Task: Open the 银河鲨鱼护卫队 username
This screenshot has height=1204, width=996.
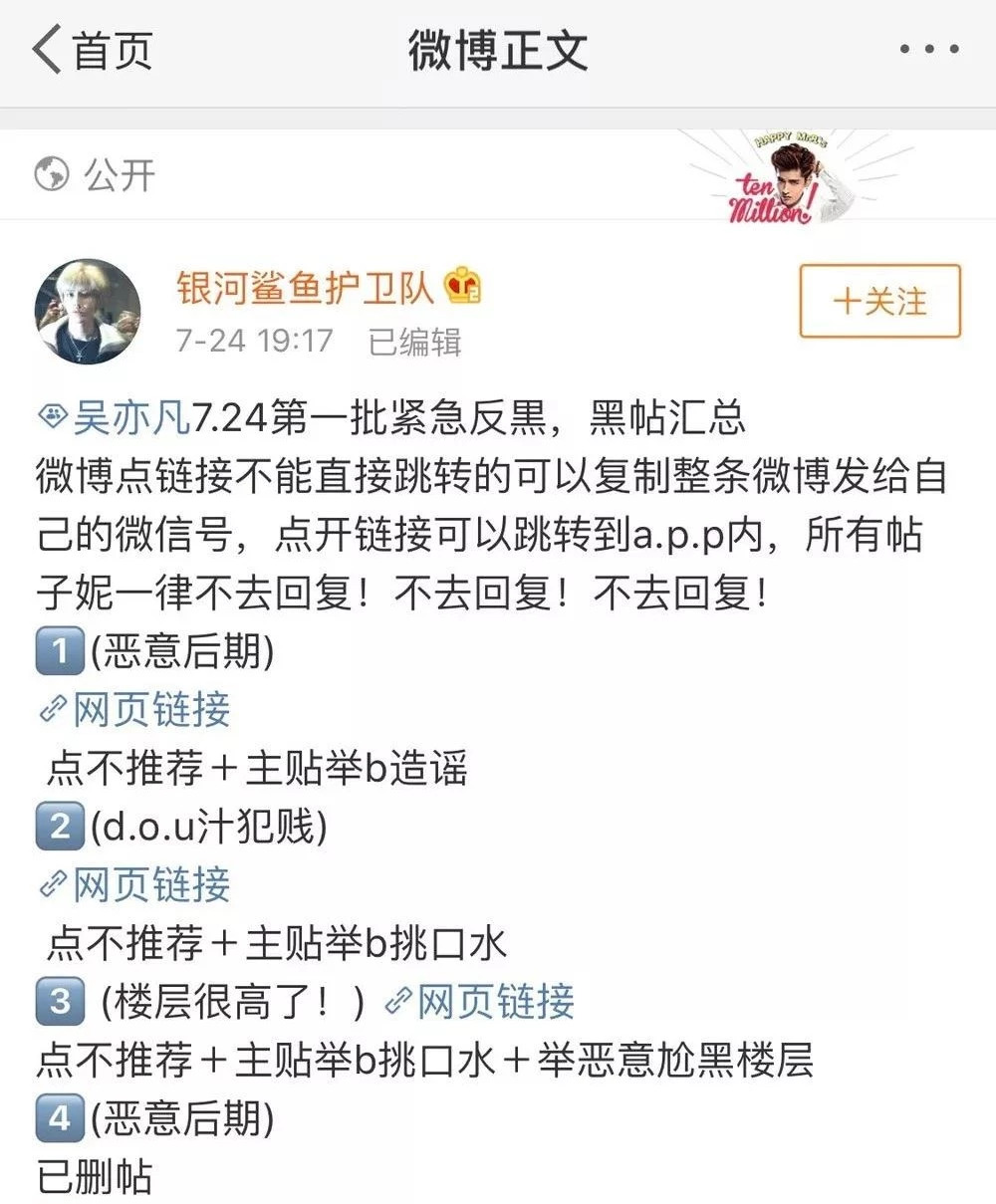Action: pos(305,288)
